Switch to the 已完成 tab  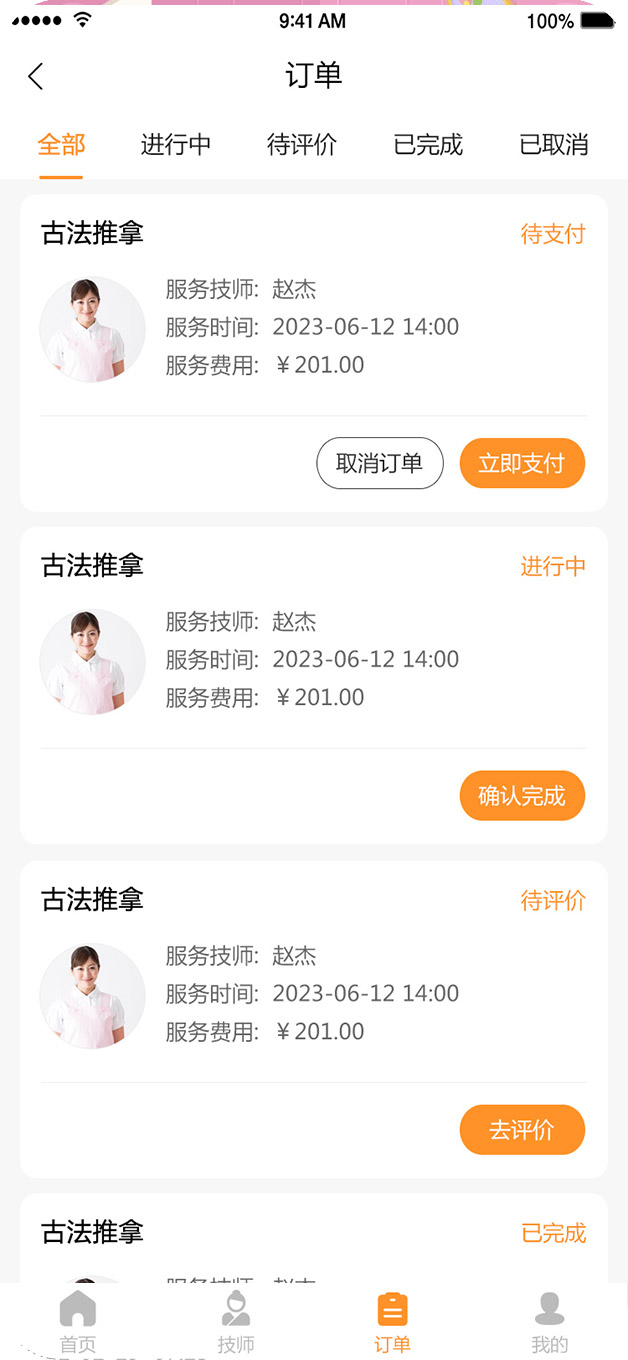428,144
